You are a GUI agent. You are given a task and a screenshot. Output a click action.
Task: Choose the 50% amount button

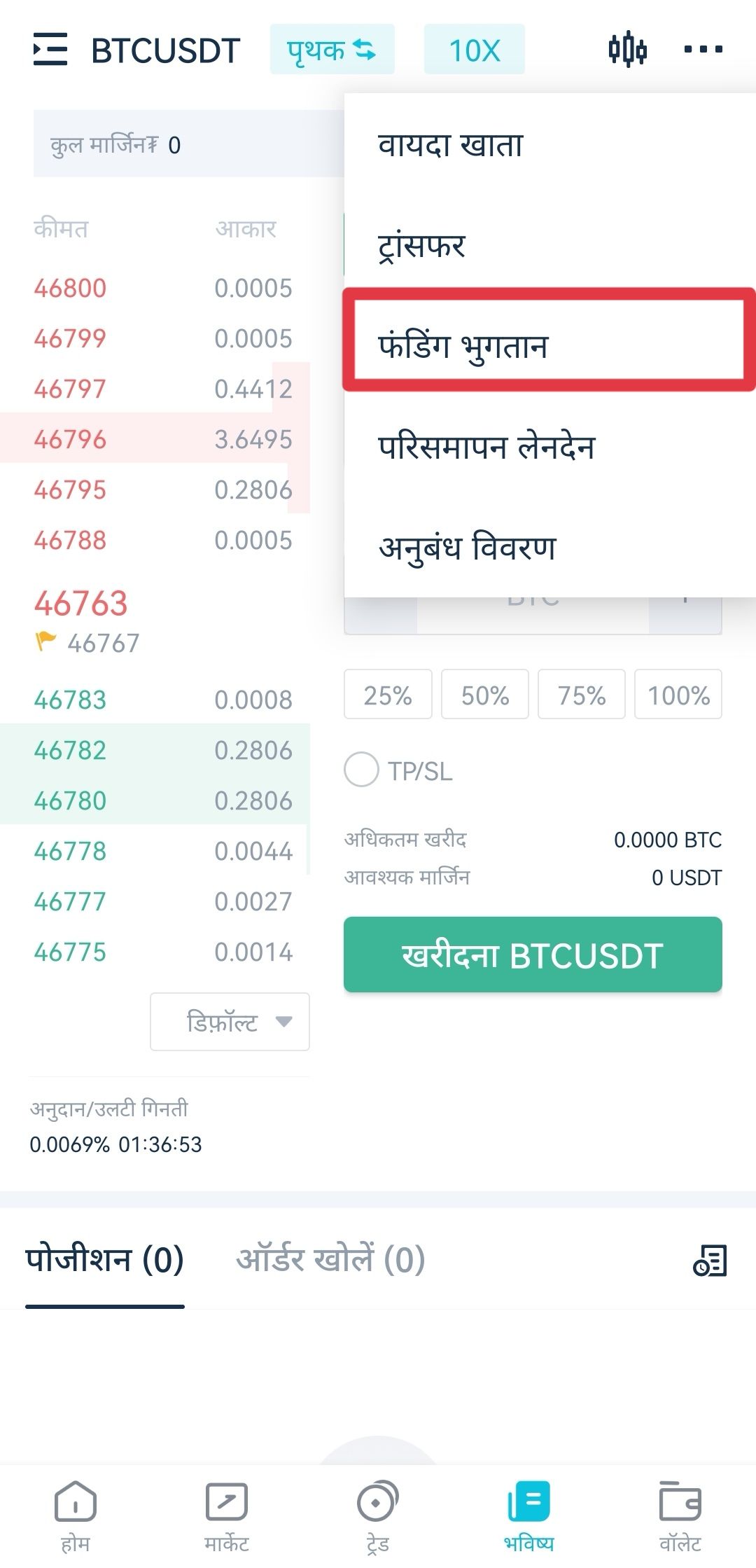484,694
